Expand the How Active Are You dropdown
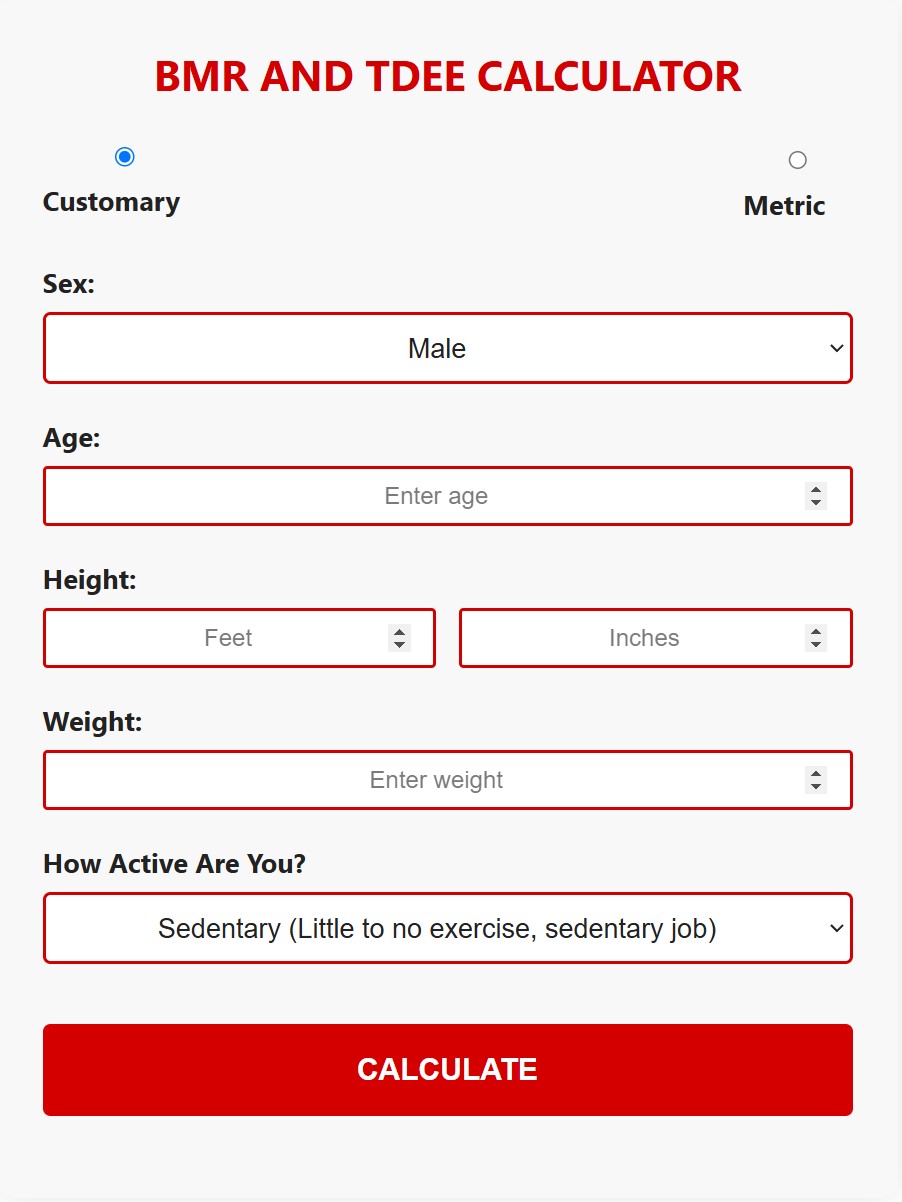Image resolution: width=902 pixels, height=1202 pixels. pos(447,928)
